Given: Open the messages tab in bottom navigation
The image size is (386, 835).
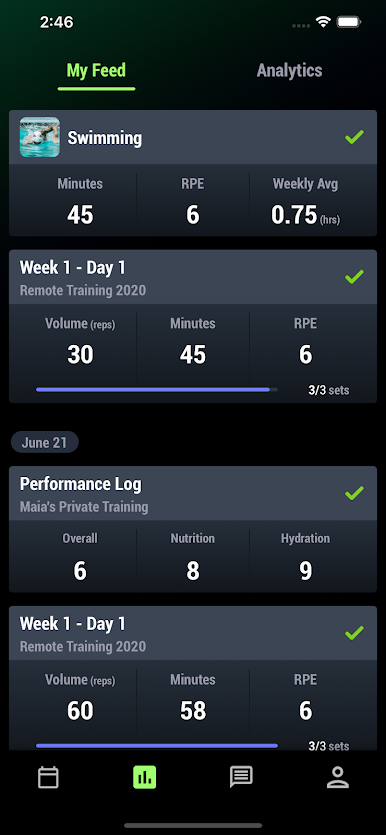Looking at the screenshot, I should [x=241, y=777].
